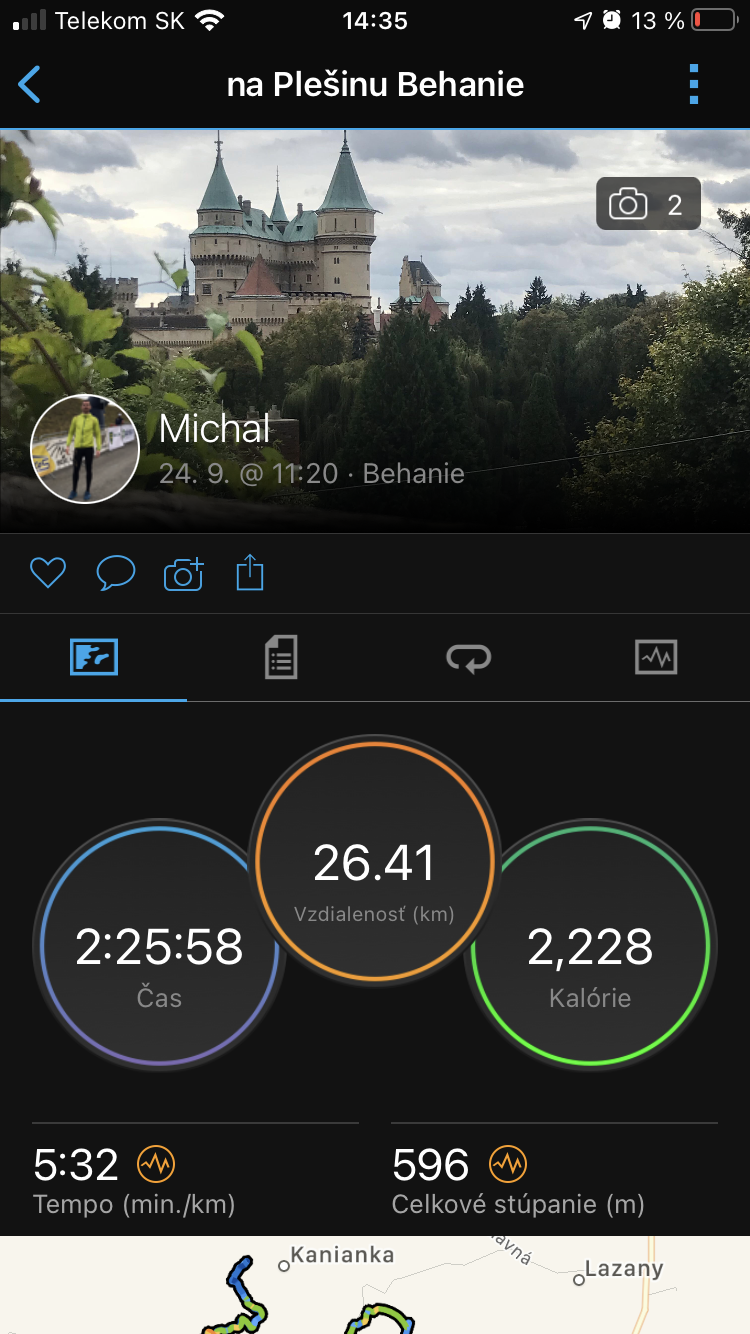Like this activity with the heart icon

click(47, 573)
